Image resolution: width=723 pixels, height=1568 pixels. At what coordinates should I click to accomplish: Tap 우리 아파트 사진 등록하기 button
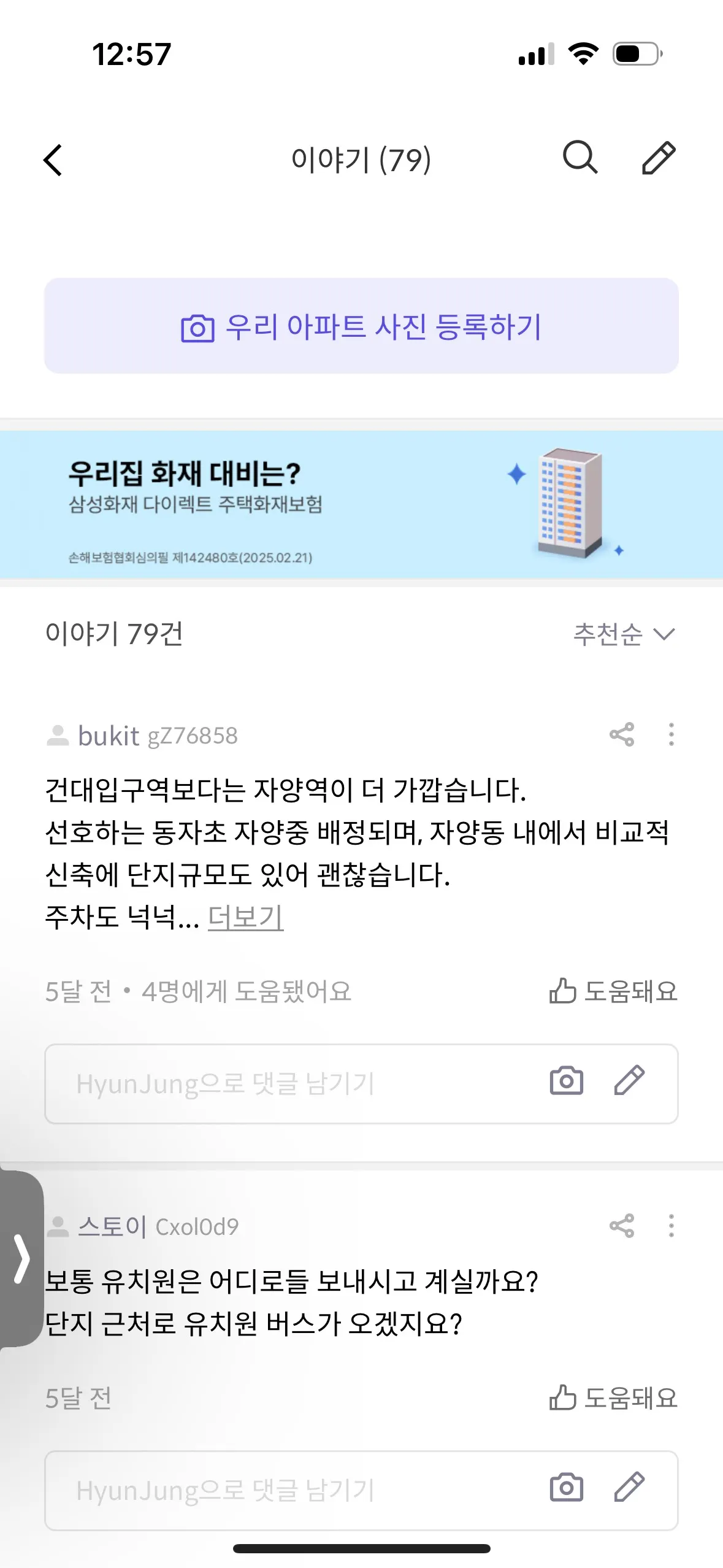(361, 326)
